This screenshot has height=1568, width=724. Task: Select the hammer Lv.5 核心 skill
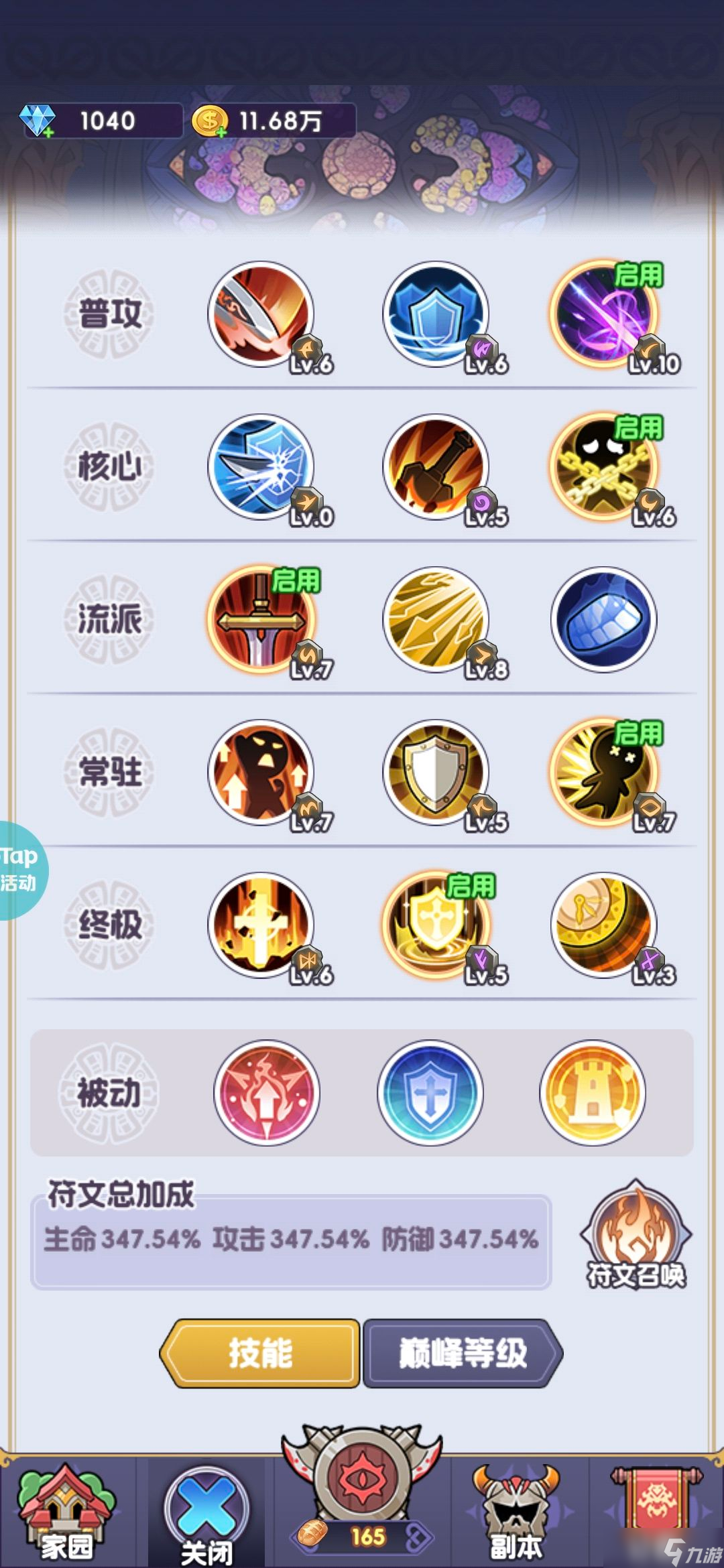[x=436, y=466]
